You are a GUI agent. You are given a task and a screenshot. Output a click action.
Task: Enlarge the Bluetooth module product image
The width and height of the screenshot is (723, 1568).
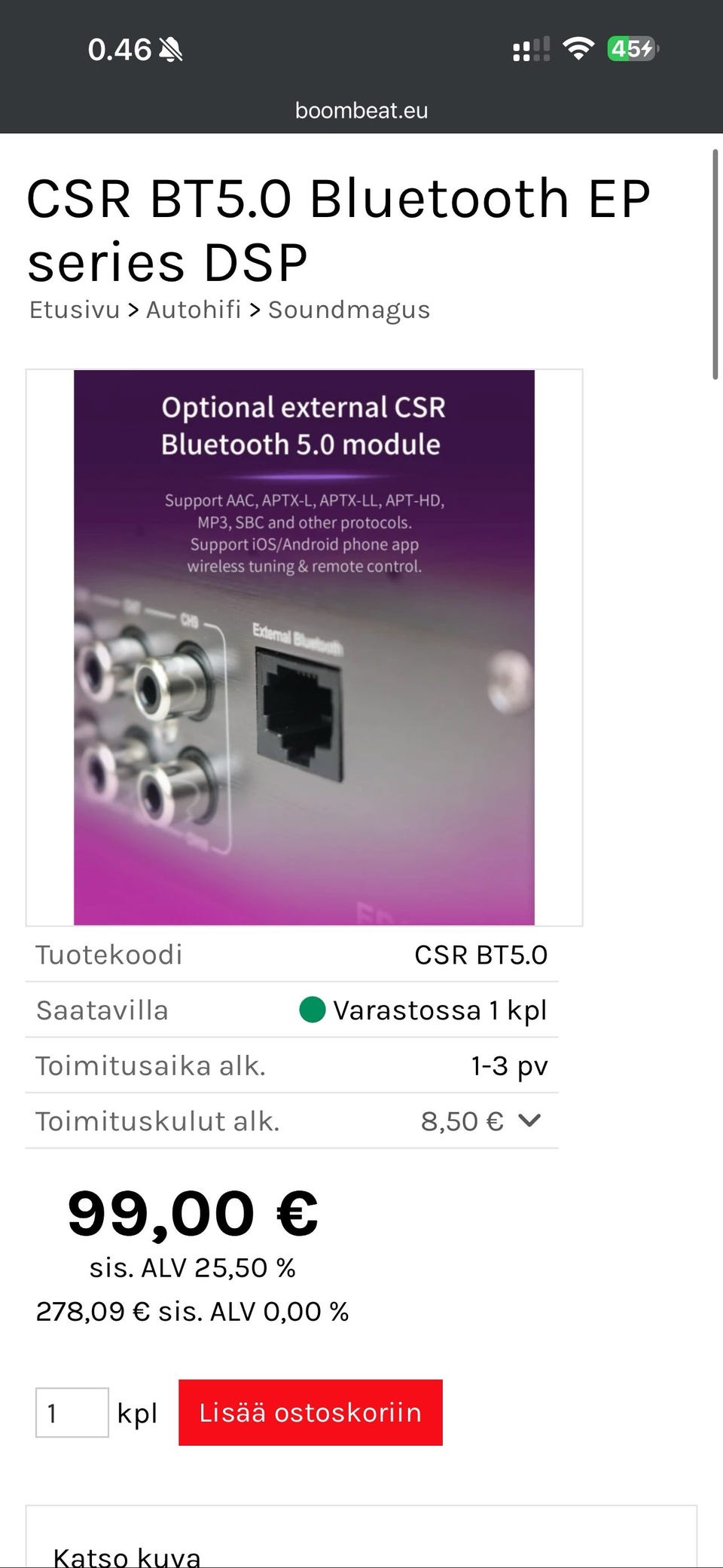(304, 647)
